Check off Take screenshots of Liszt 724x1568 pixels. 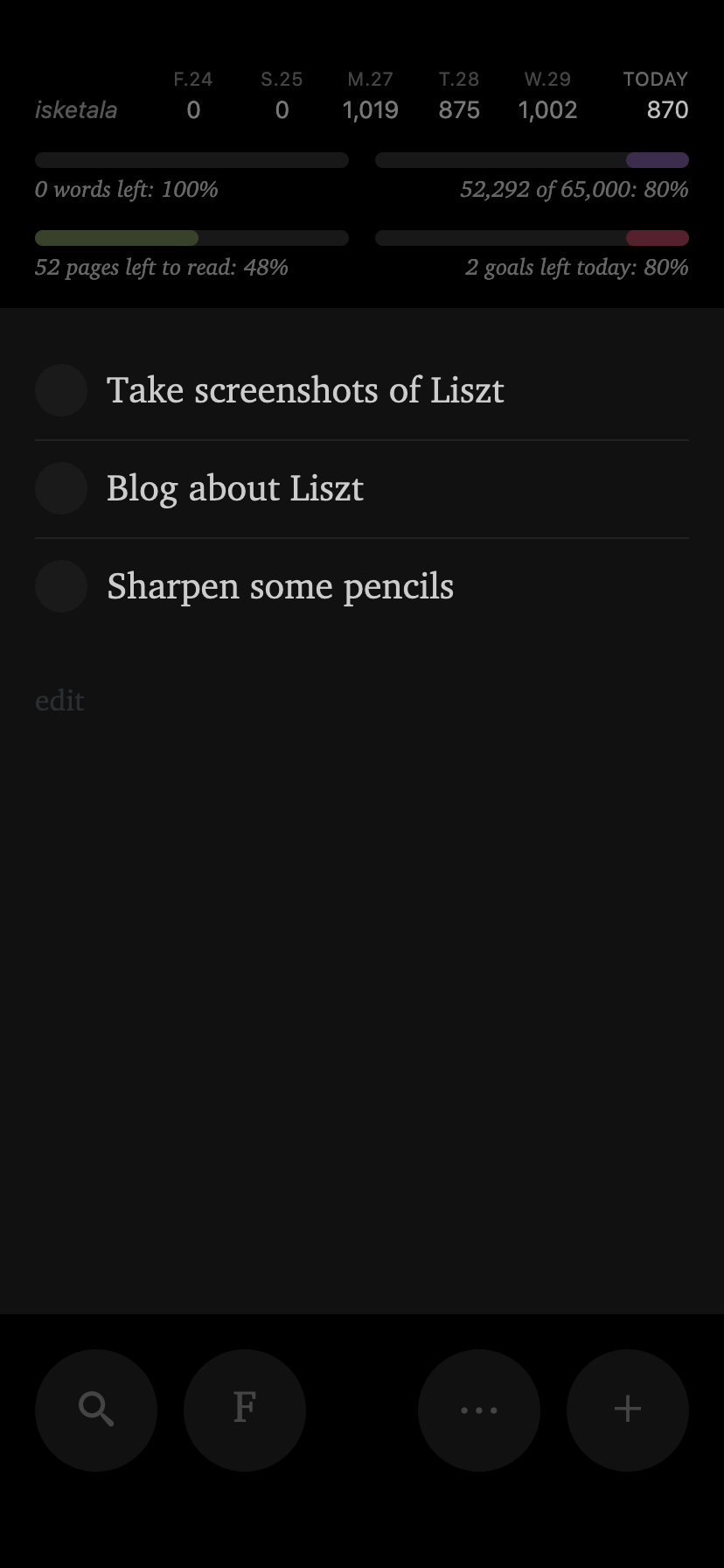(61, 390)
